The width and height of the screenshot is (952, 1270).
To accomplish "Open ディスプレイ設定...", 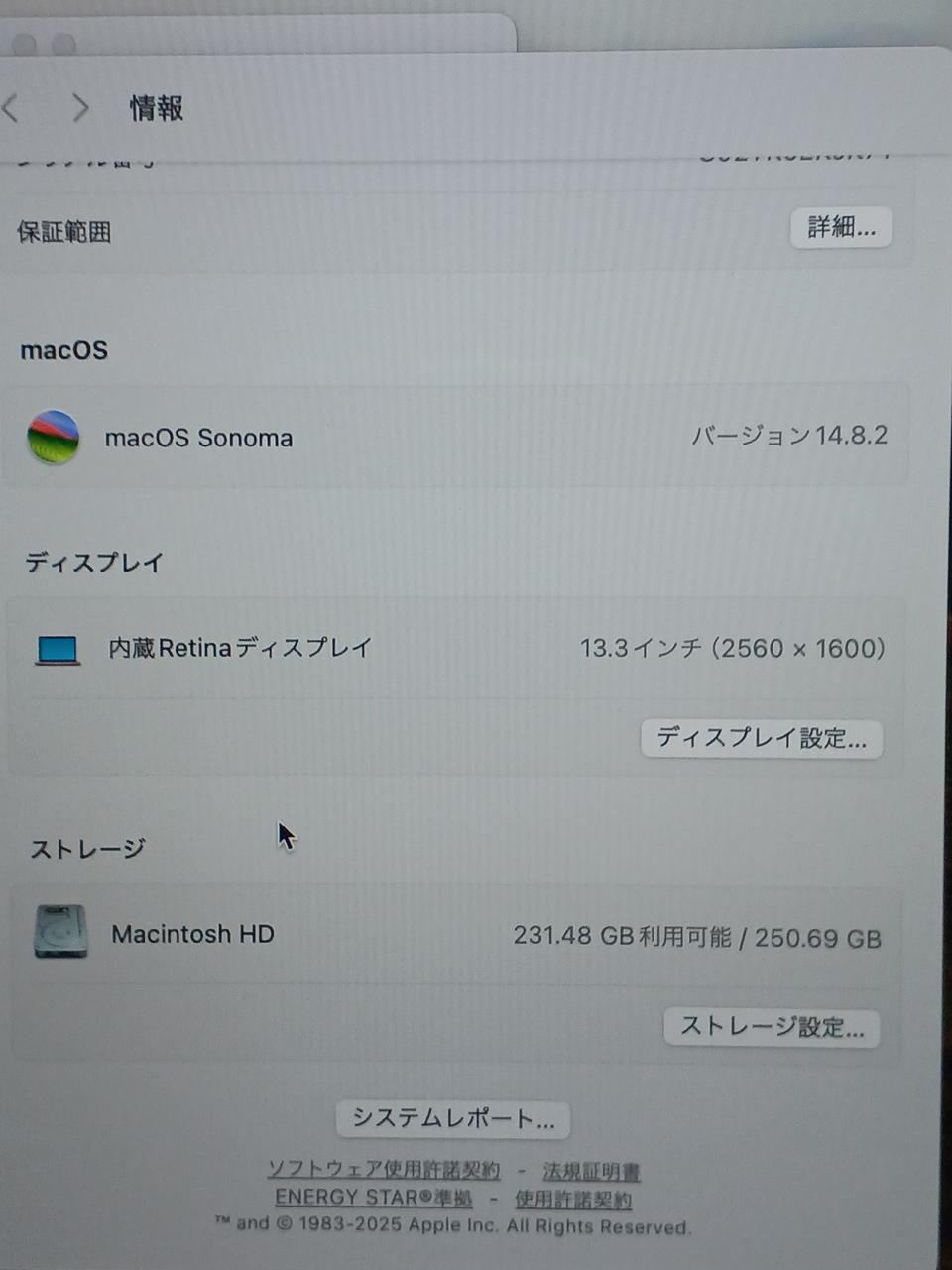I will (761, 739).
